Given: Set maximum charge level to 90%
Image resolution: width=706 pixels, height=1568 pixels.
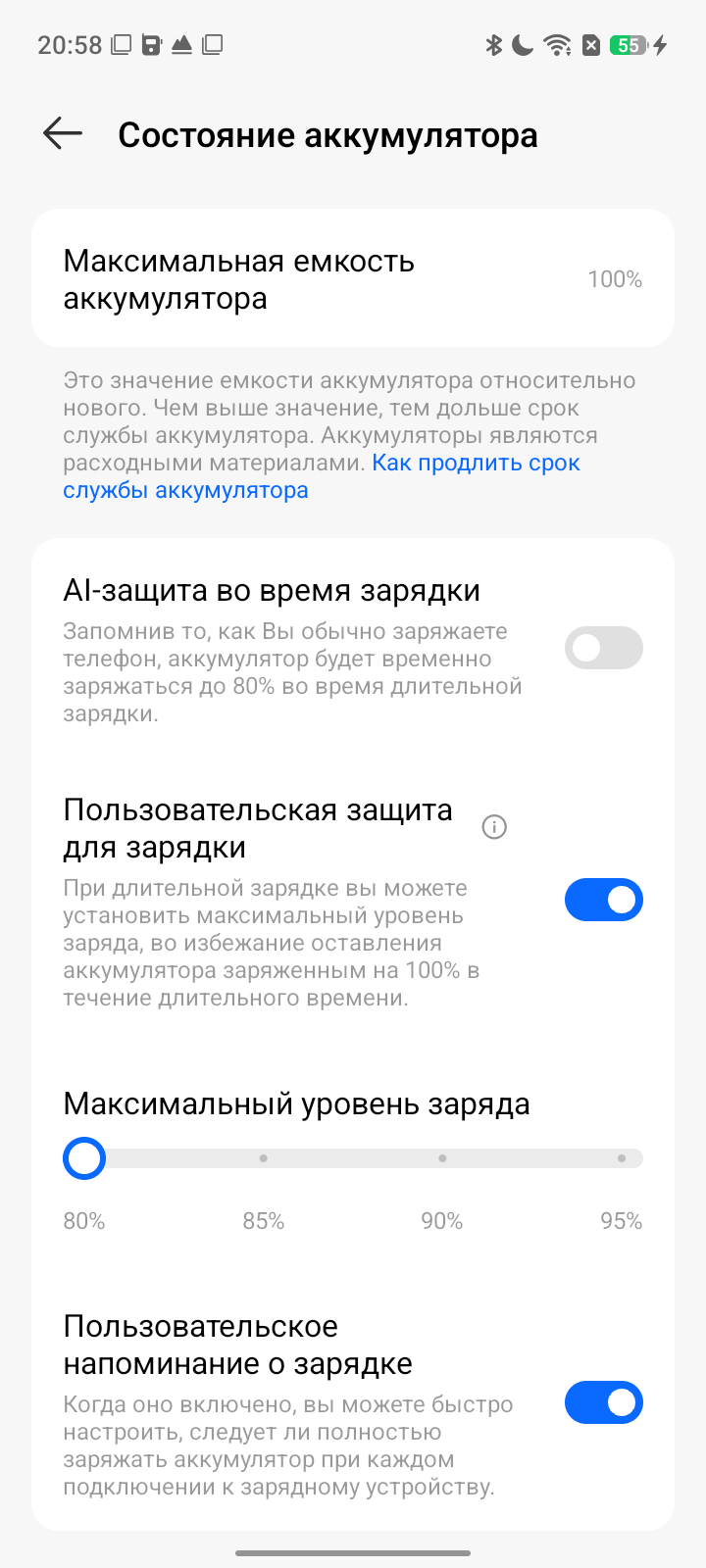Looking at the screenshot, I should [x=442, y=1158].
